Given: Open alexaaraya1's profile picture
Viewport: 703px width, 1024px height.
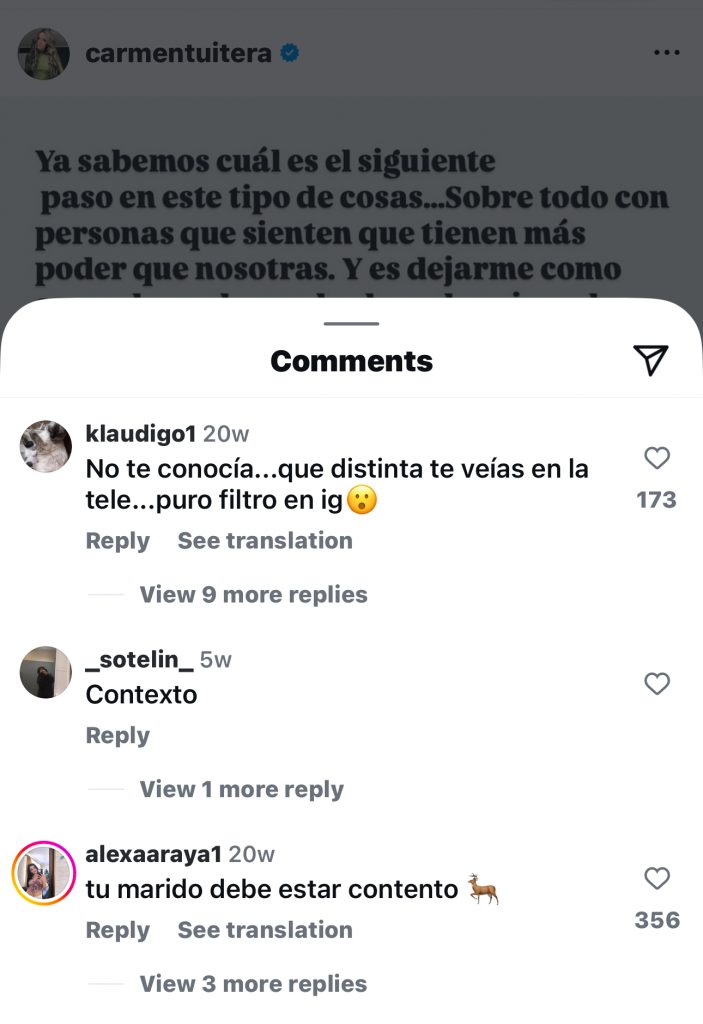Looking at the screenshot, I should [x=44, y=873].
